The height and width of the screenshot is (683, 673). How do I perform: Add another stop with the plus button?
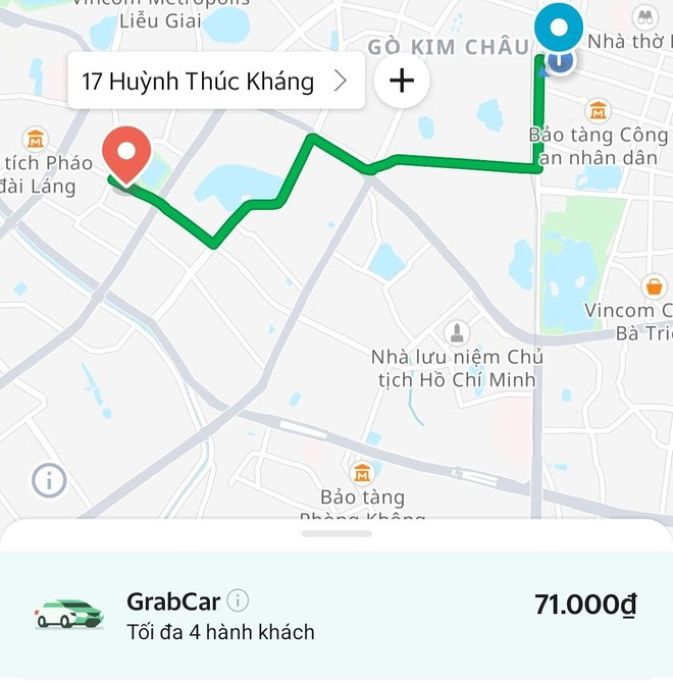[401, 81]
